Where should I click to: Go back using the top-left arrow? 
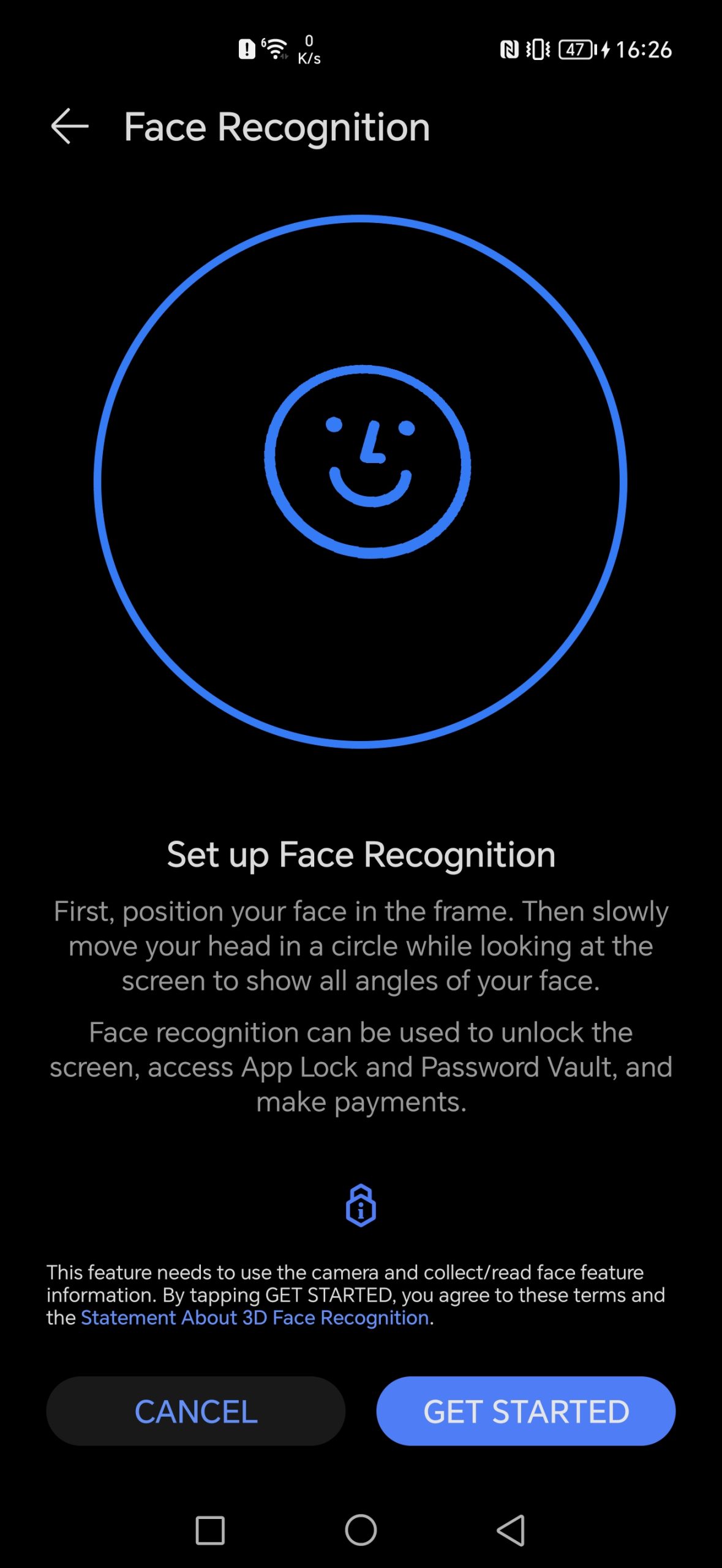coord(70,126)
